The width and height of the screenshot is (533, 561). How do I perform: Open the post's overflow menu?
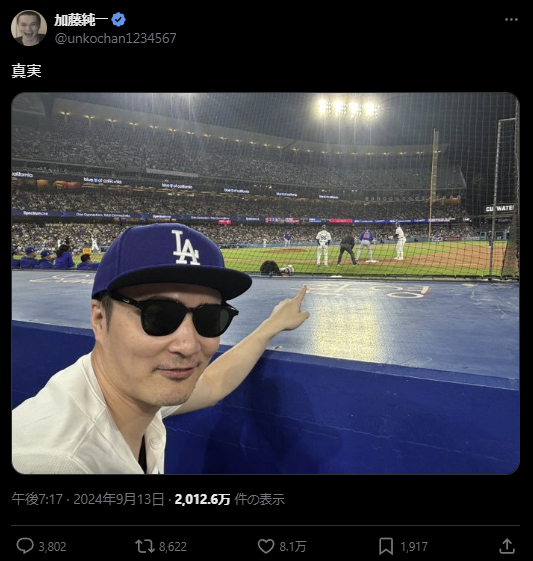511,20
